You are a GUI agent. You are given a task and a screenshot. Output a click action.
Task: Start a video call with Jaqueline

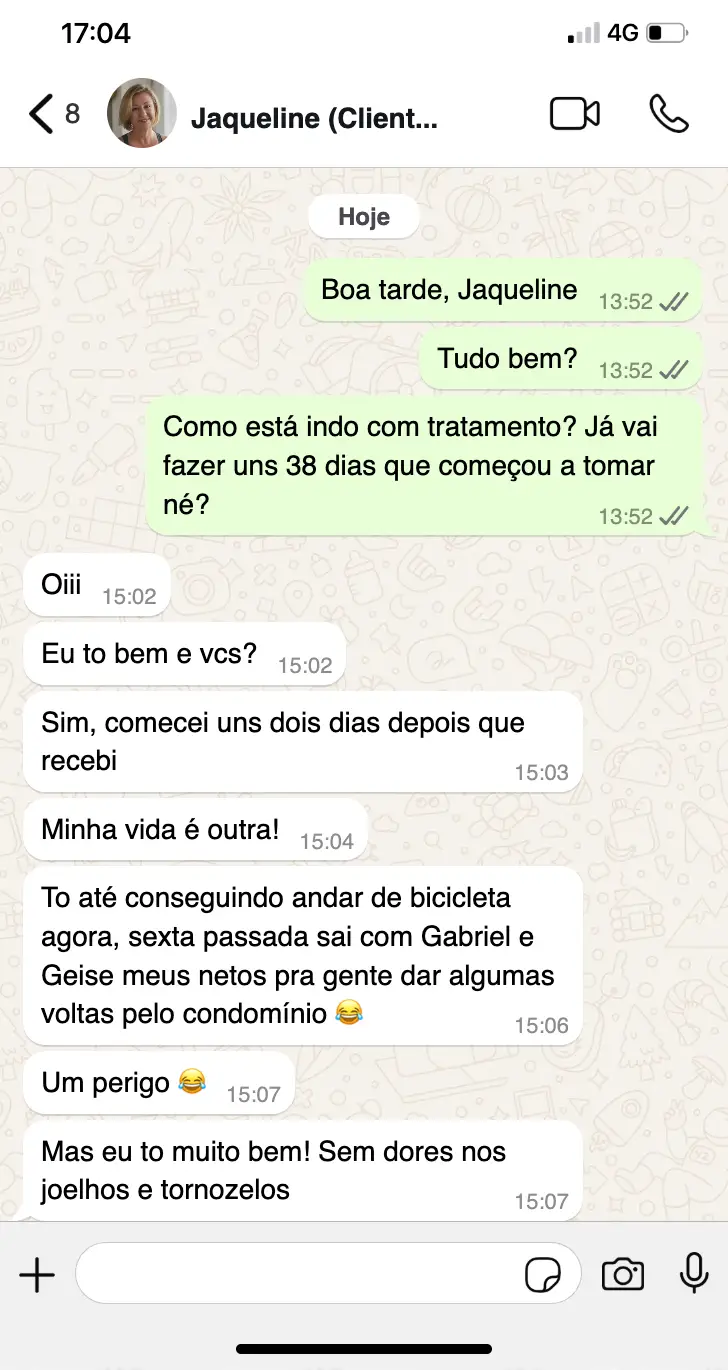(x=575, y=114)
